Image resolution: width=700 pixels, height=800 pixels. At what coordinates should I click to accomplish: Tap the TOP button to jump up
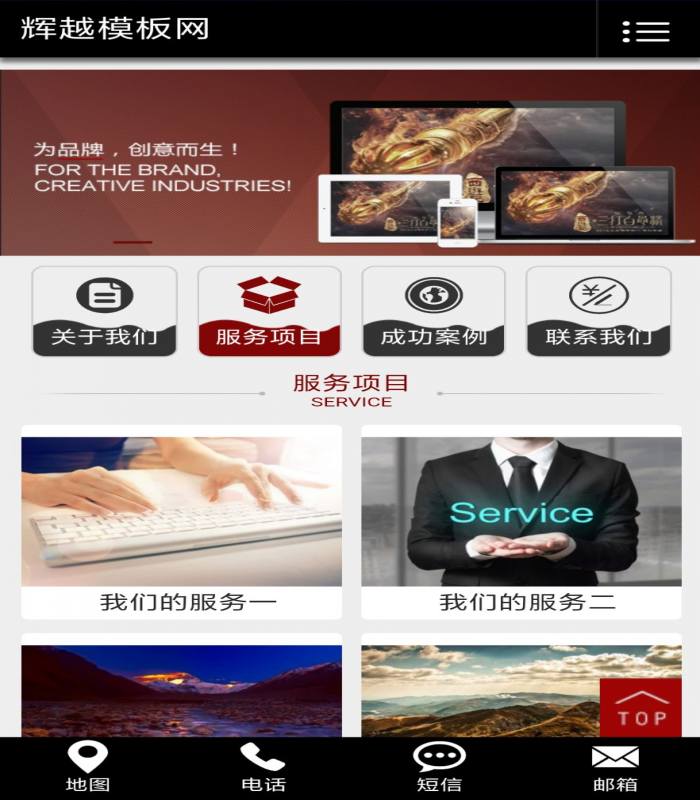pyautogui.click(x=641, y=707)
